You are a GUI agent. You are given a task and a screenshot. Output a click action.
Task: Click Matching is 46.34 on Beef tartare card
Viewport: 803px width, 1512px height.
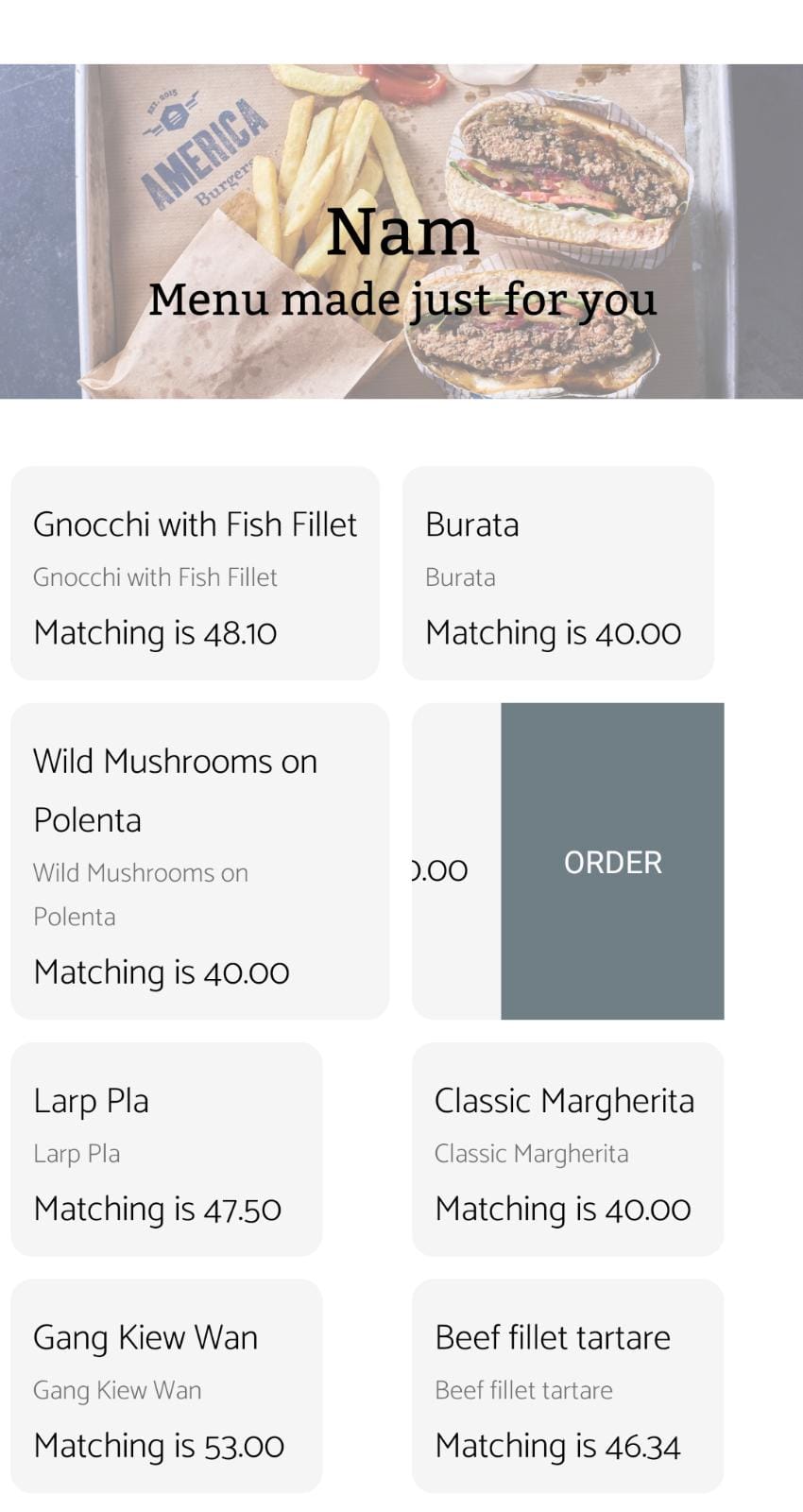tap(559, 1446)
